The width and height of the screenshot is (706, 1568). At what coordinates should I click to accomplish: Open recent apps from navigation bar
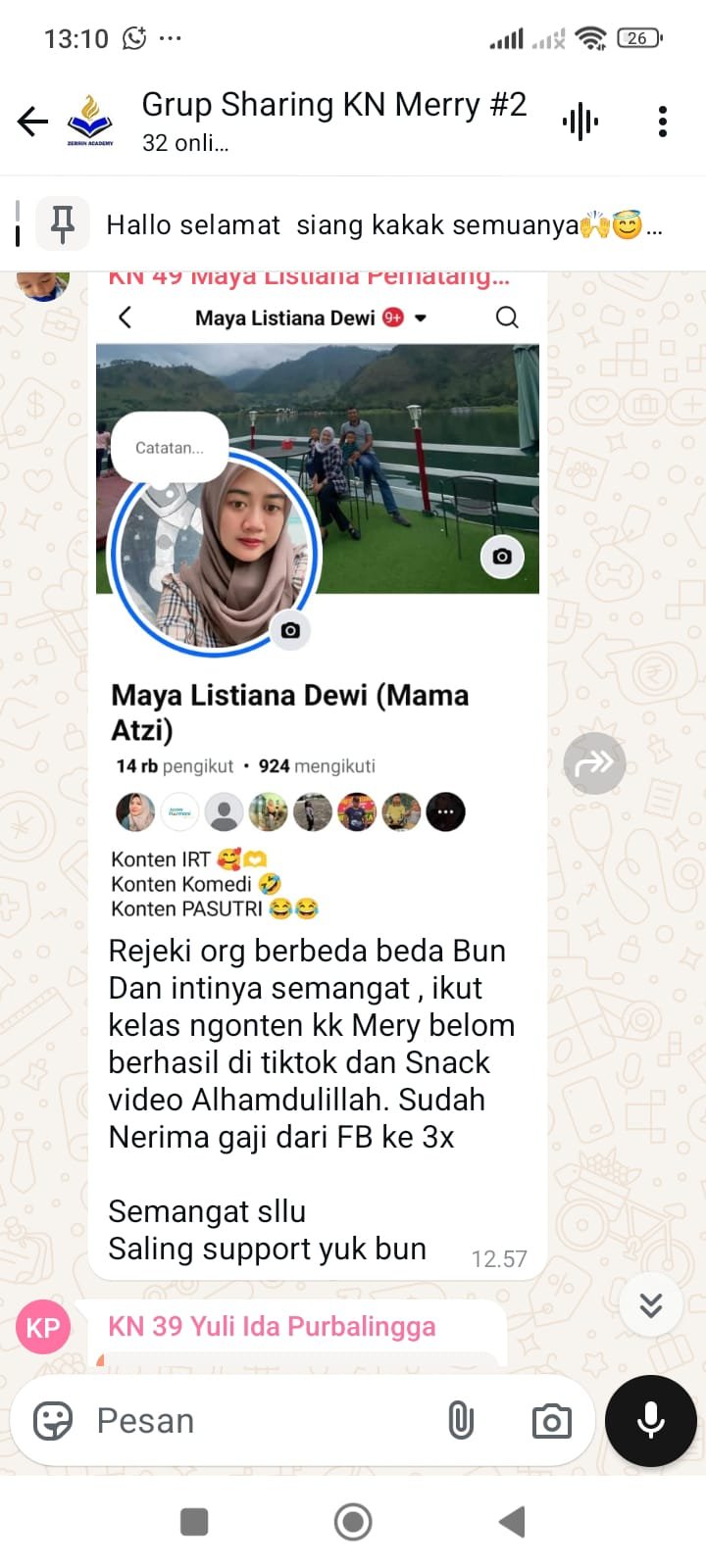click(x=194, y=1522)
